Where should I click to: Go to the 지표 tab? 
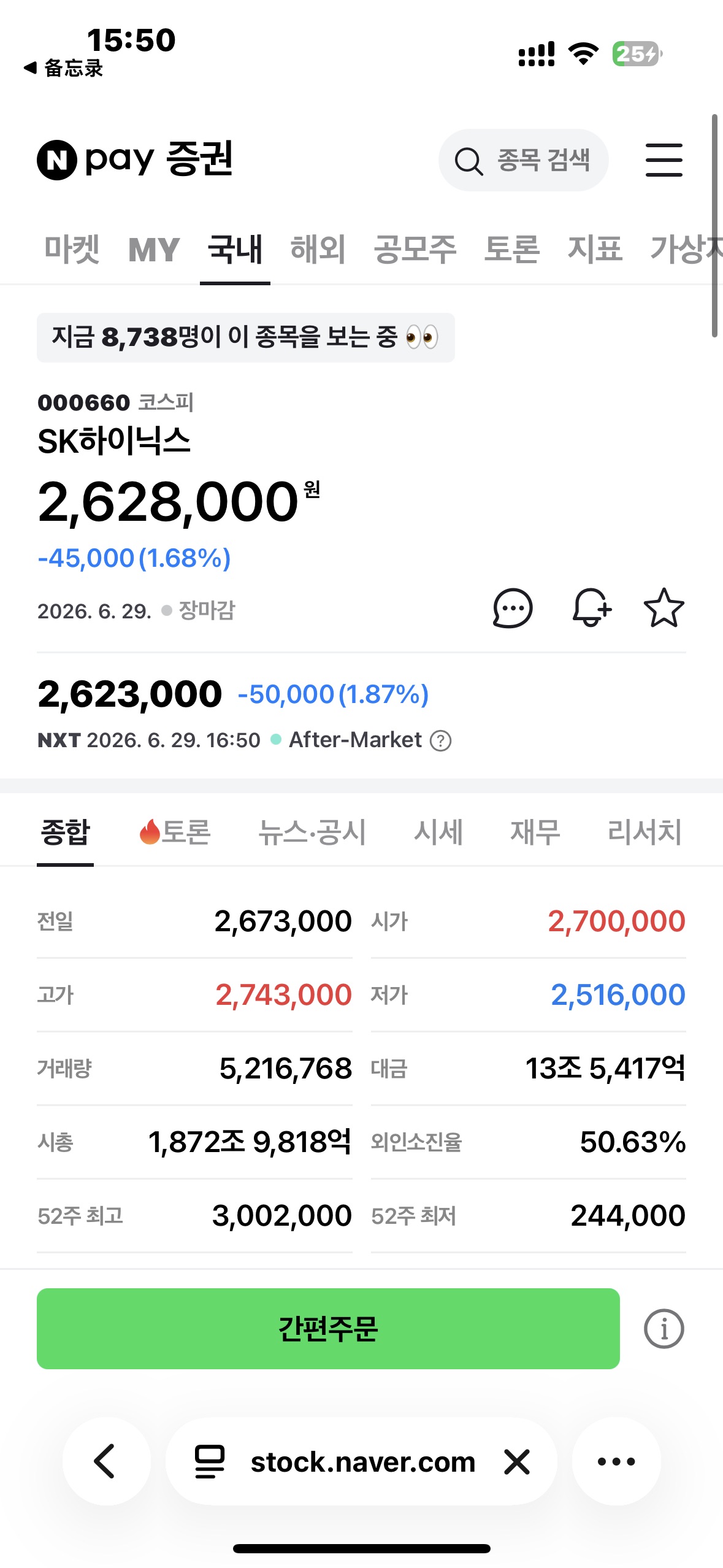click(595, 250)
